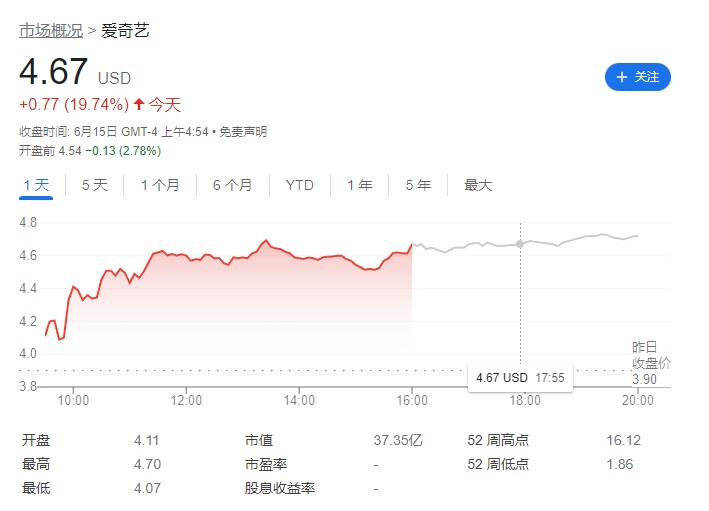Image resolution: width=709 pixels, height=511 pixels.
Task: Switch to the 6 个月 range
Action: click(x=232, y=185)
